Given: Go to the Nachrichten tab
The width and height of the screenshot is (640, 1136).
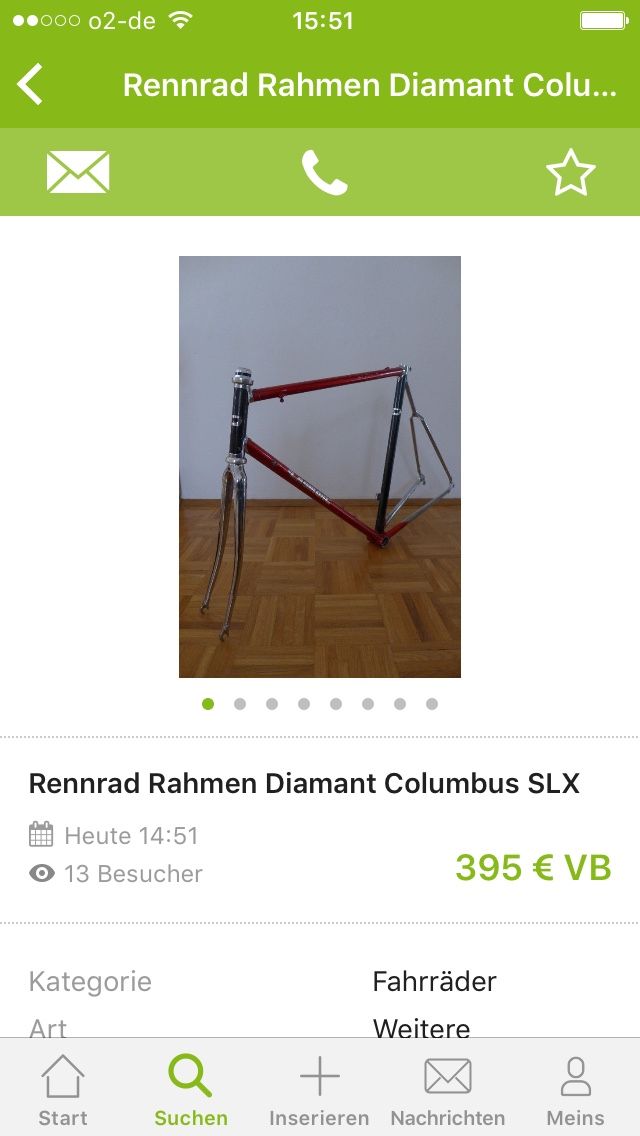Looking at the screenshot, I should (447, 1090).
